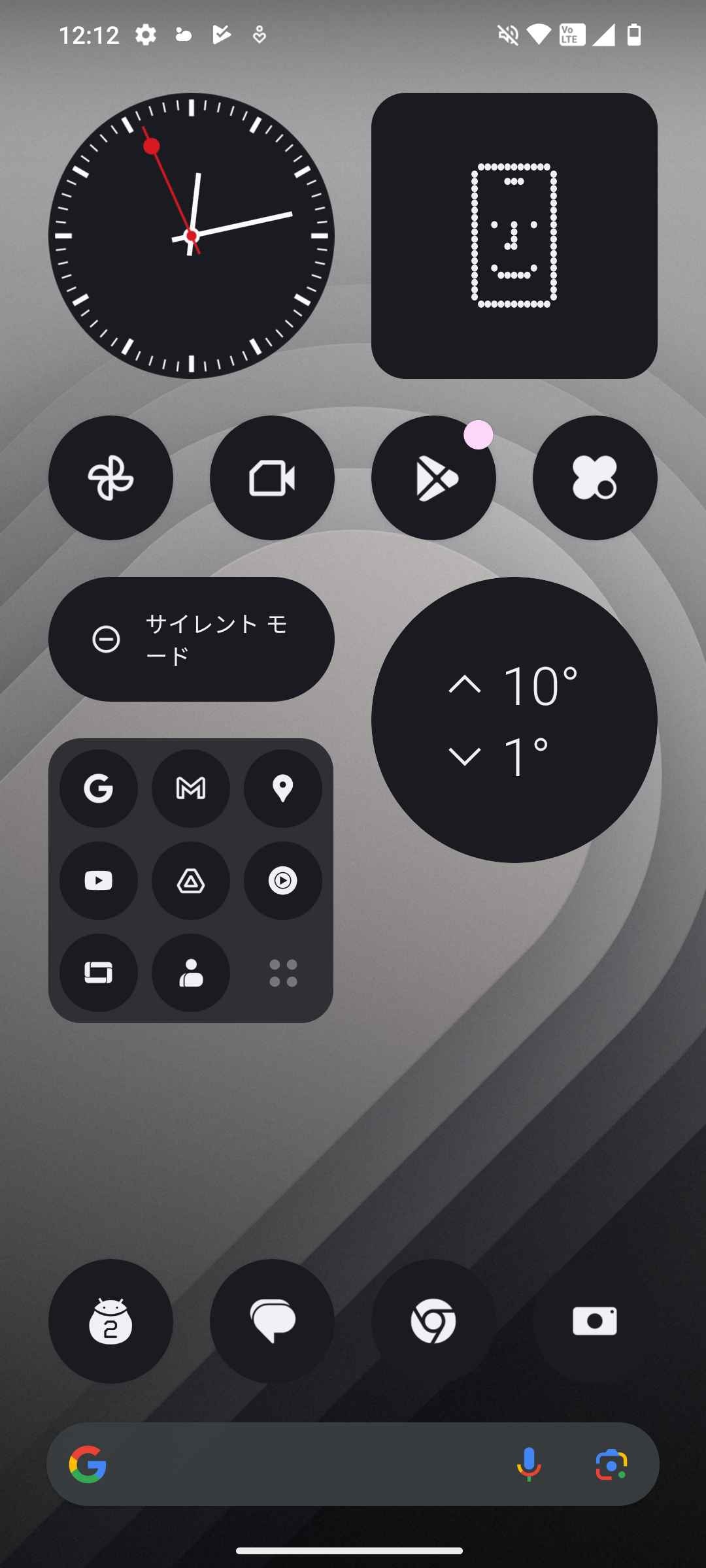Open Google Drive in the folder

click(191, 881)
